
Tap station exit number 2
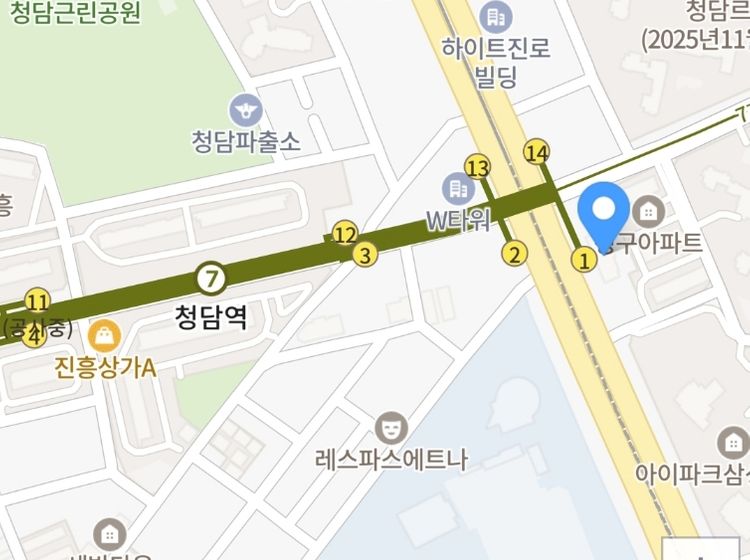514,253
